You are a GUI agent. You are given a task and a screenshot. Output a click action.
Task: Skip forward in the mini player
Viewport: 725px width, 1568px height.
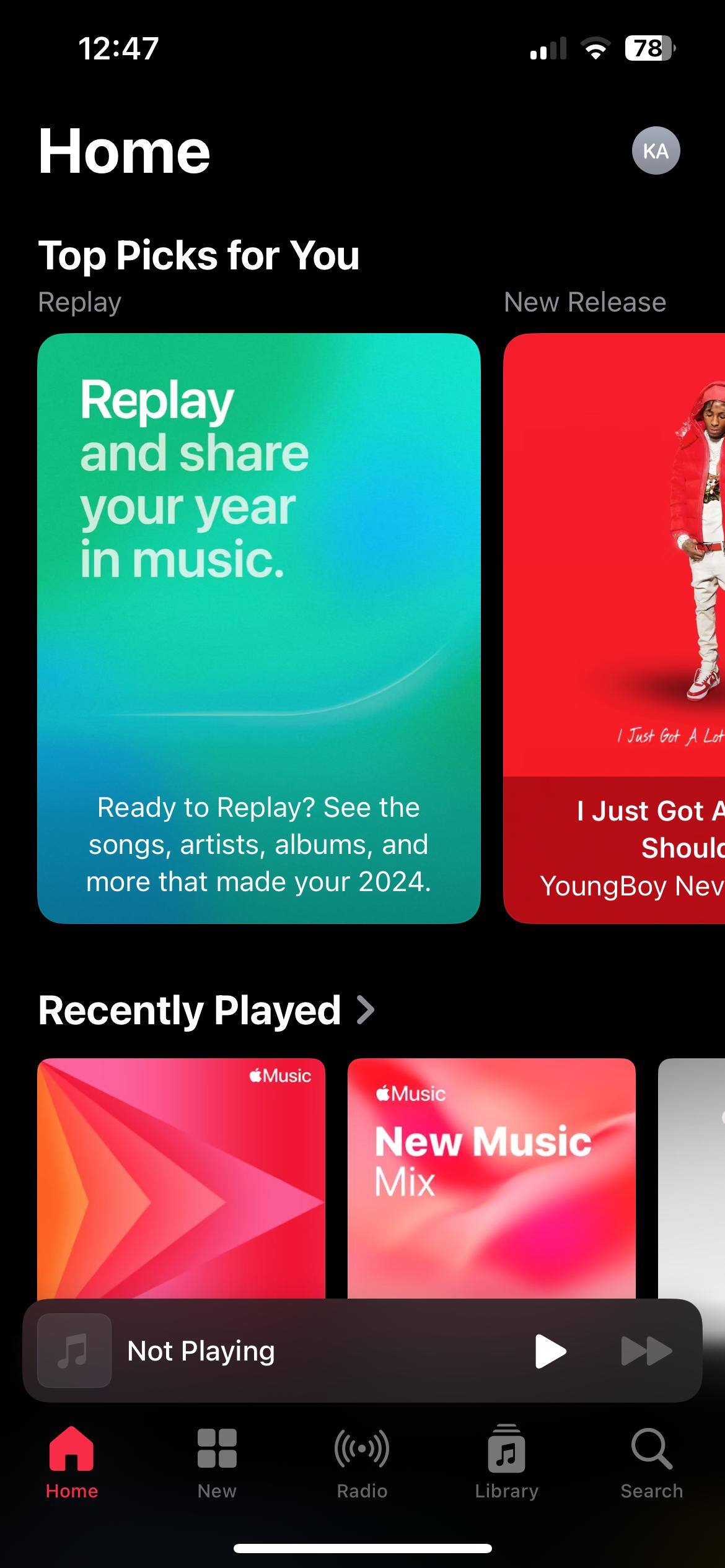click(x=646, y=1351)
